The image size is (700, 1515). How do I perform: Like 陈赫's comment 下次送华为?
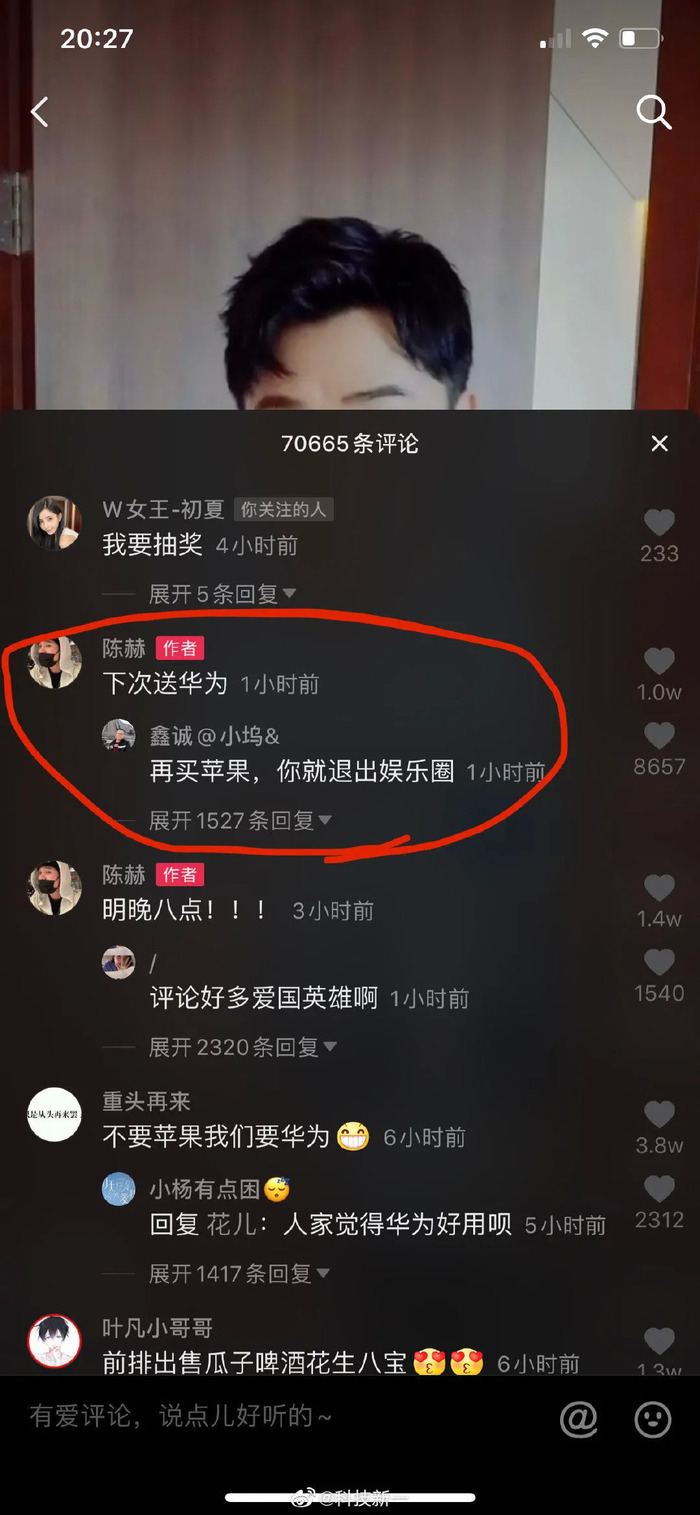coord(659,661)
